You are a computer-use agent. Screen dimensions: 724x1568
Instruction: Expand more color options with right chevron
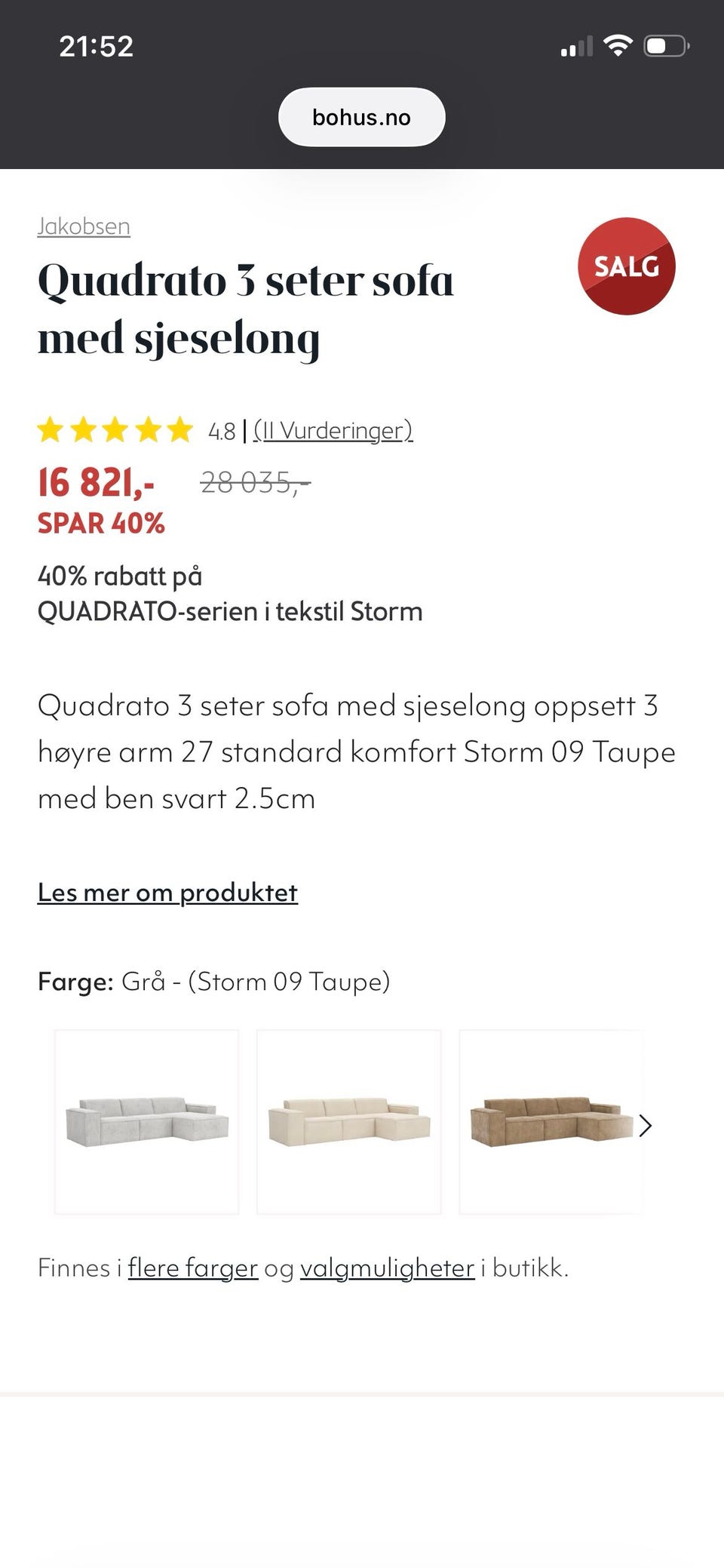tap(646, 1126)
